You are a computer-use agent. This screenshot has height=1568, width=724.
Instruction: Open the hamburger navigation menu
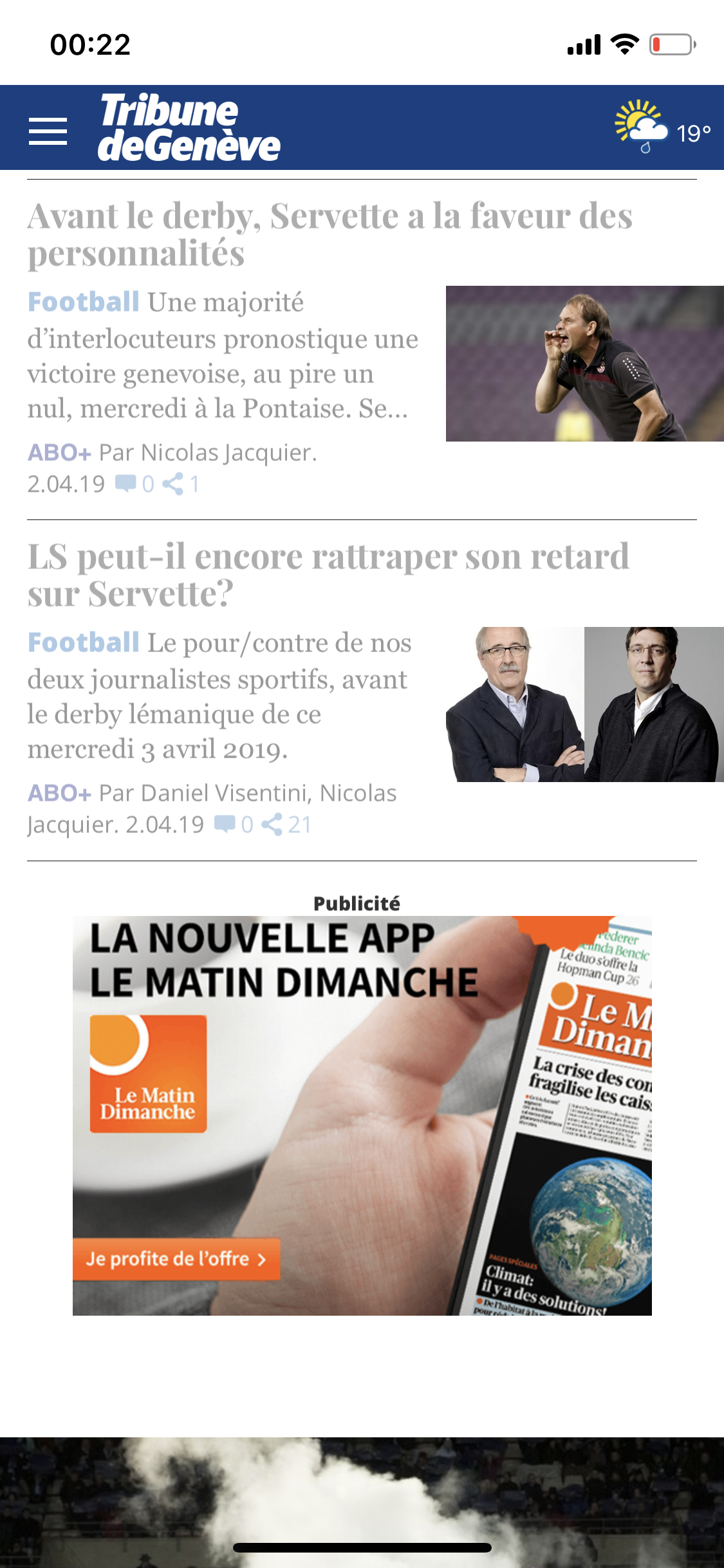[48, 131]
